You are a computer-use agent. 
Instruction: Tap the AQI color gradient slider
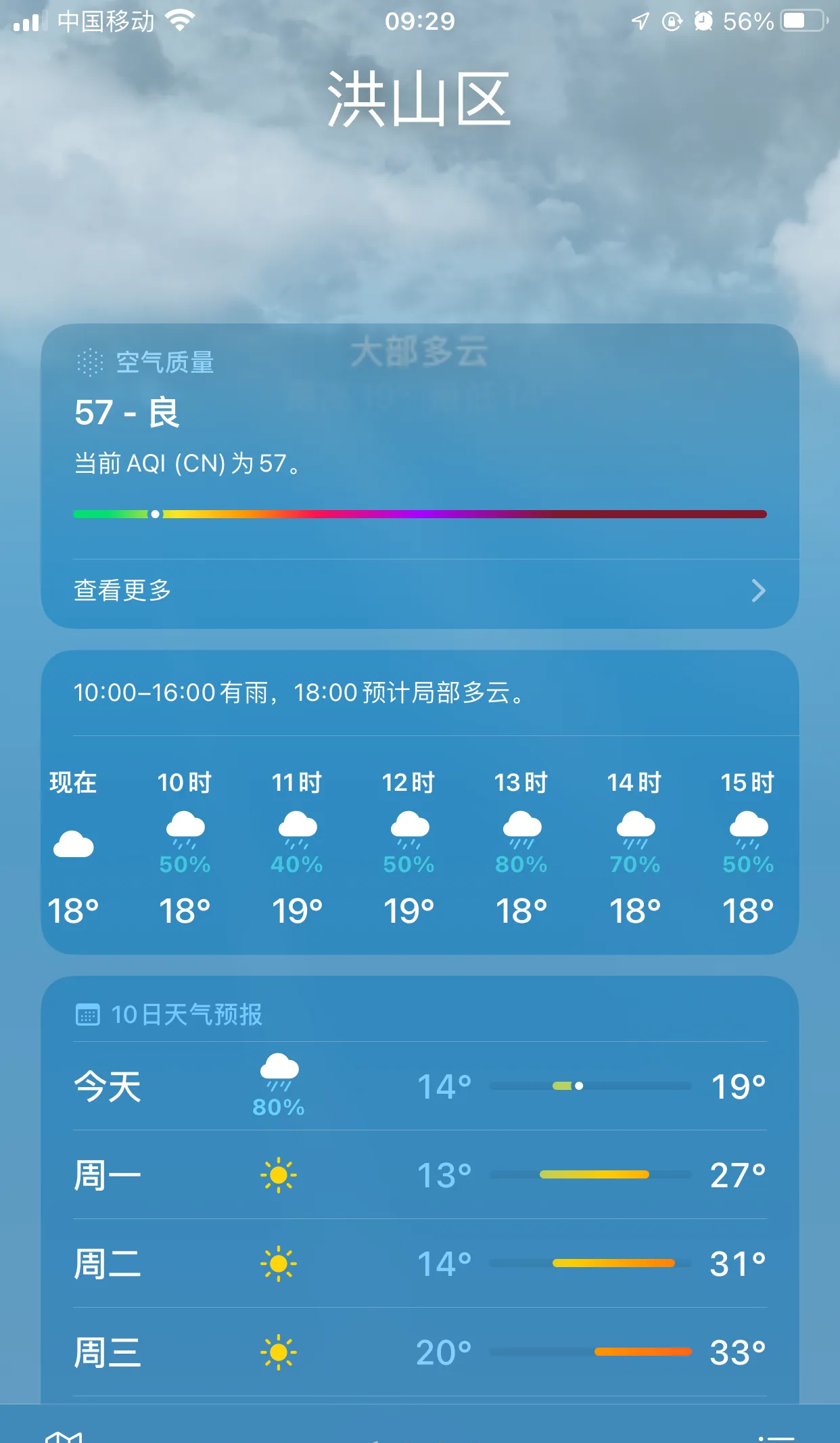pos(419,513)
